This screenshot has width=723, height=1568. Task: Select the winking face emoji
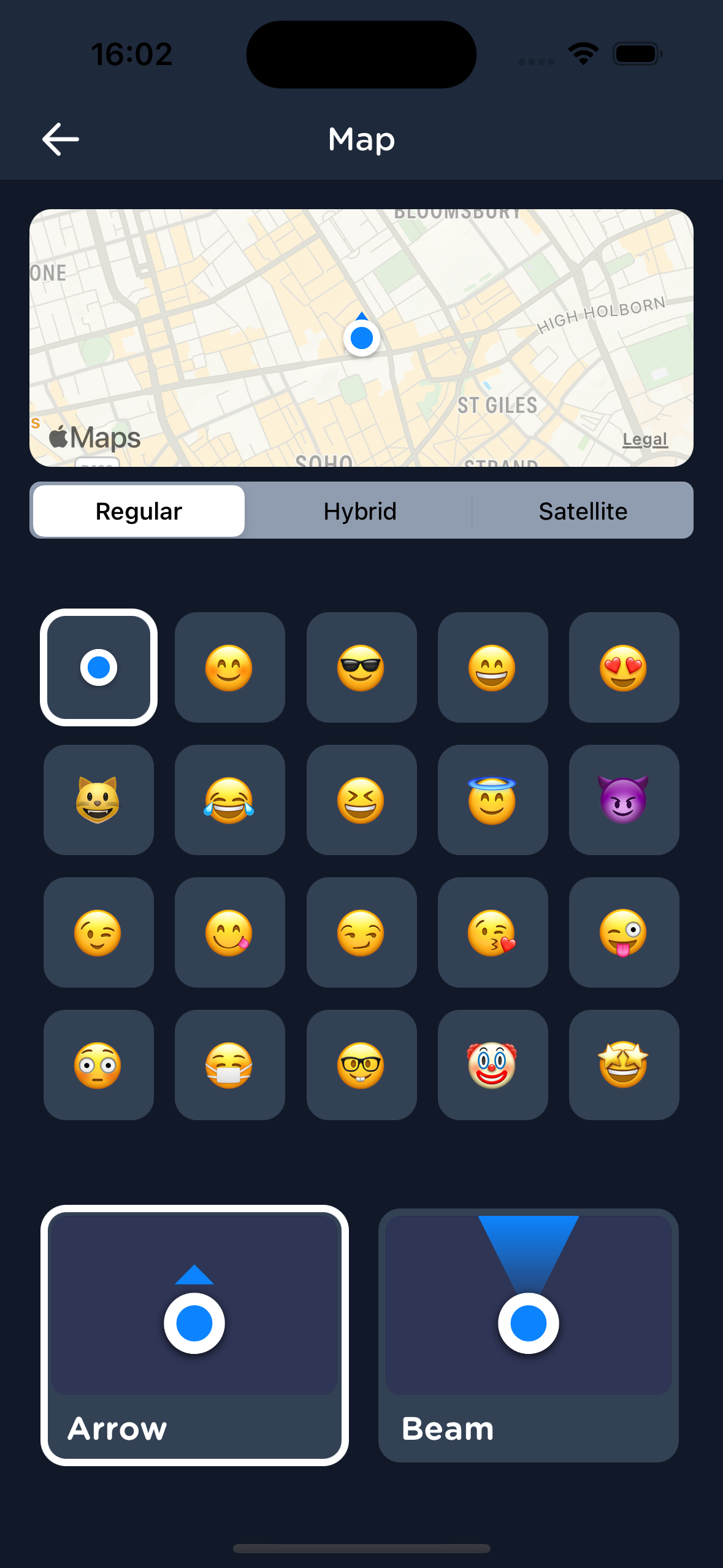pyautogui.click(x=99, y=932)
